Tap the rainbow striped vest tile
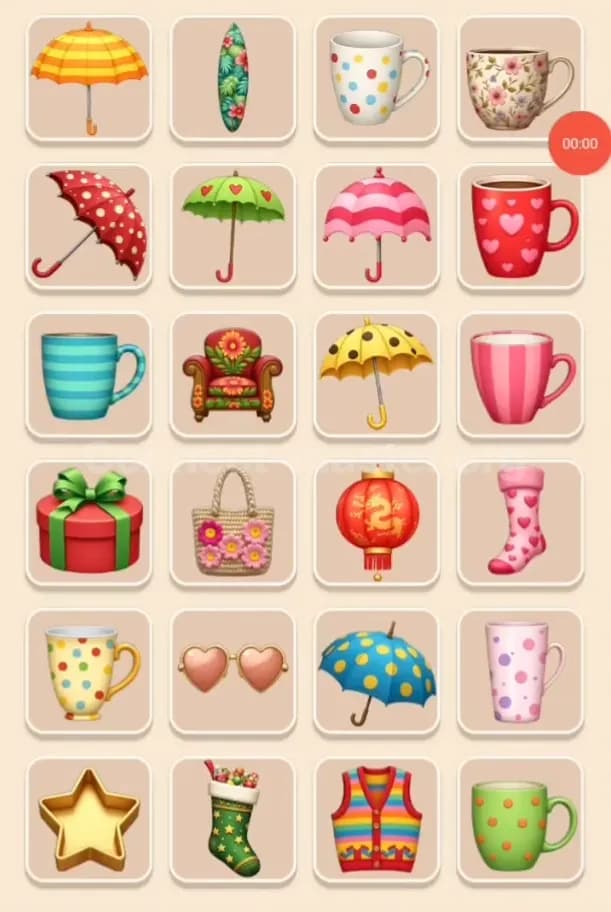Viewport: 611px width, 912px height. click(377, 818)
